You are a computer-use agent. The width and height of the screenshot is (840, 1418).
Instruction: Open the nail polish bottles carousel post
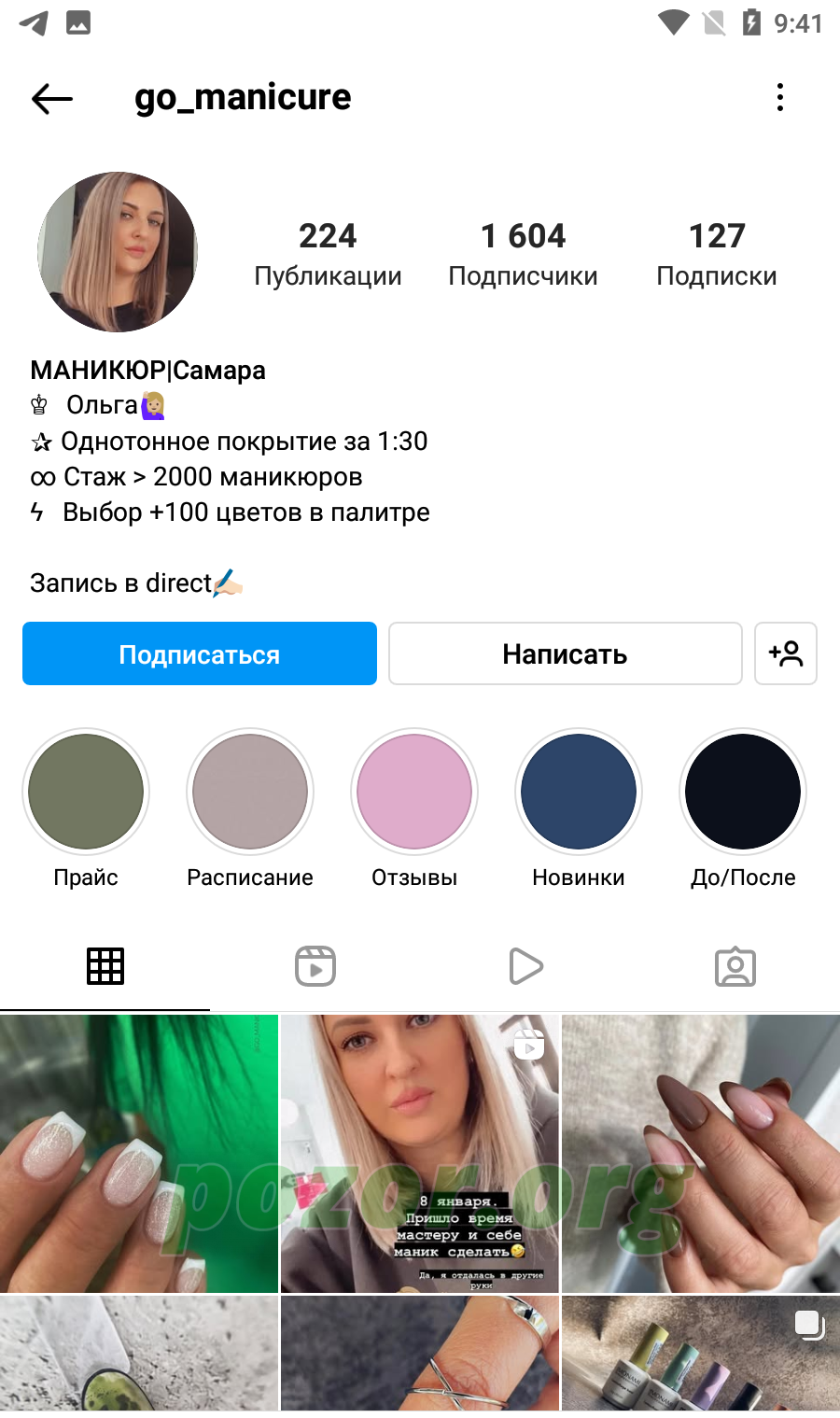coord(701,1354)
